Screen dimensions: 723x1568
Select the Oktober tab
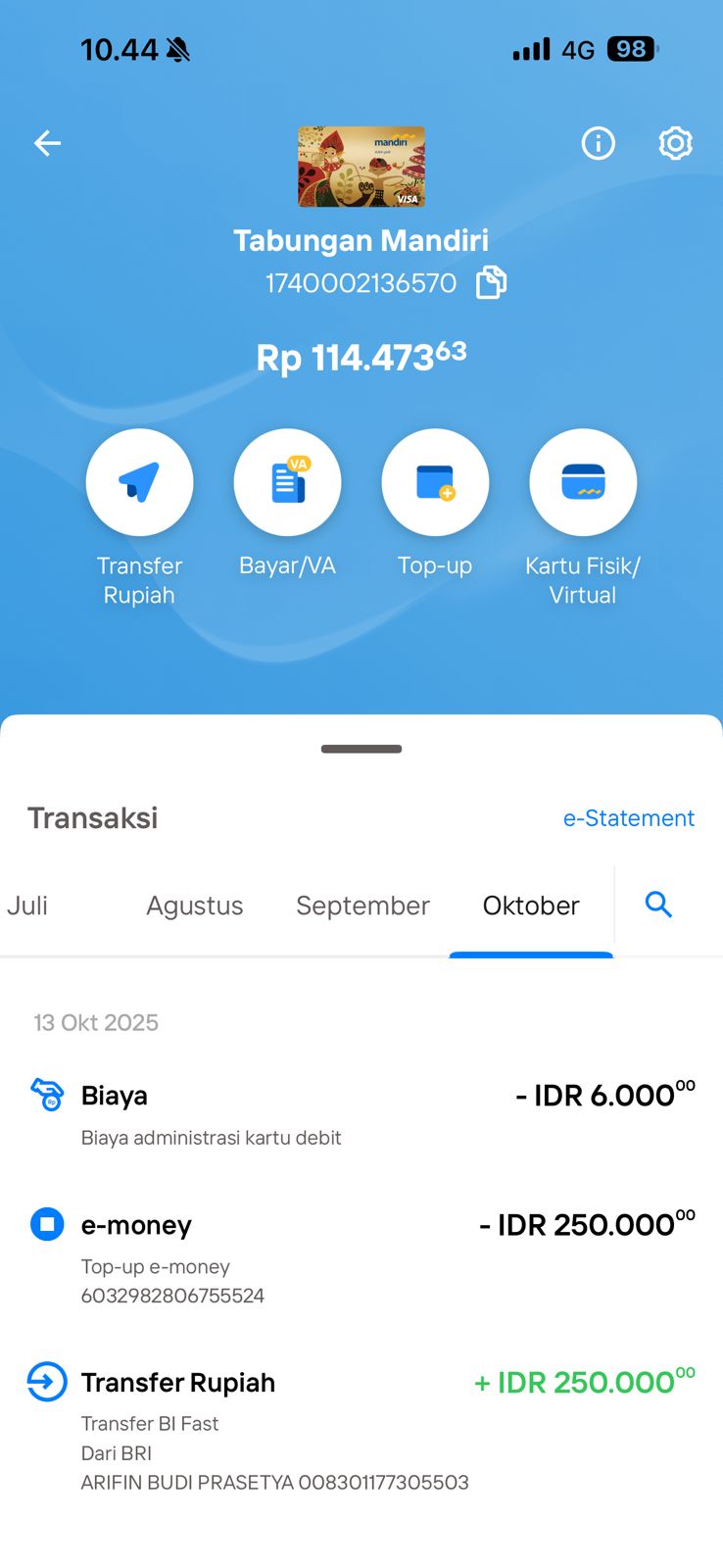531,906
